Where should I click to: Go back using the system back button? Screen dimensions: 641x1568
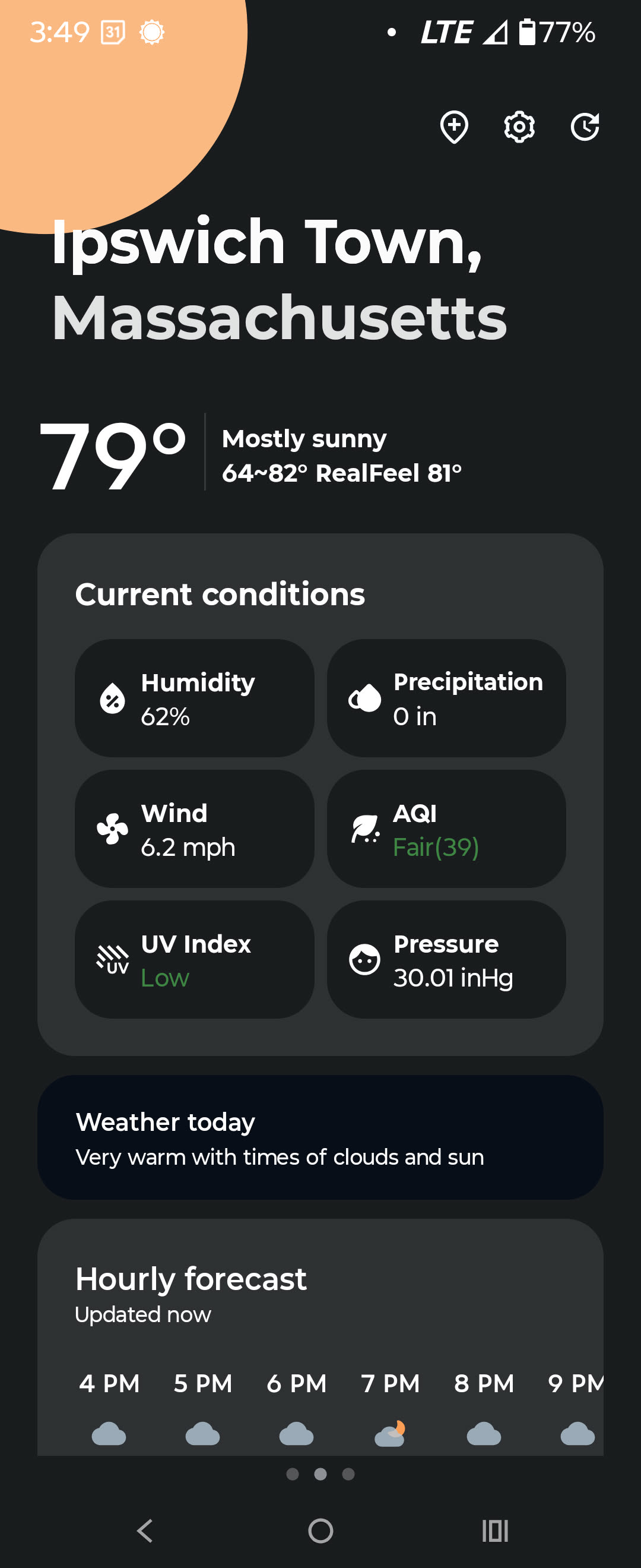pos(145,1530)
